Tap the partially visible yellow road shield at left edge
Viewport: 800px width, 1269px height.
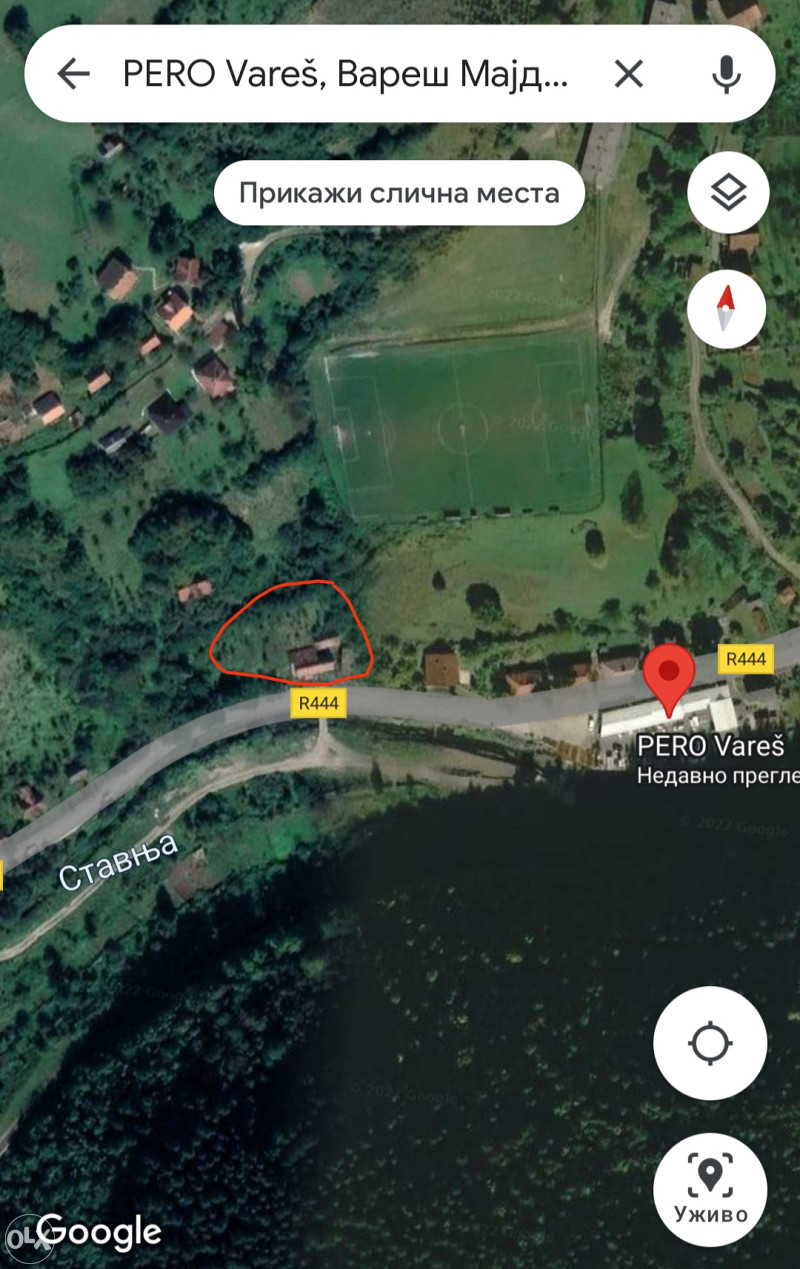(x=4, y=871)
